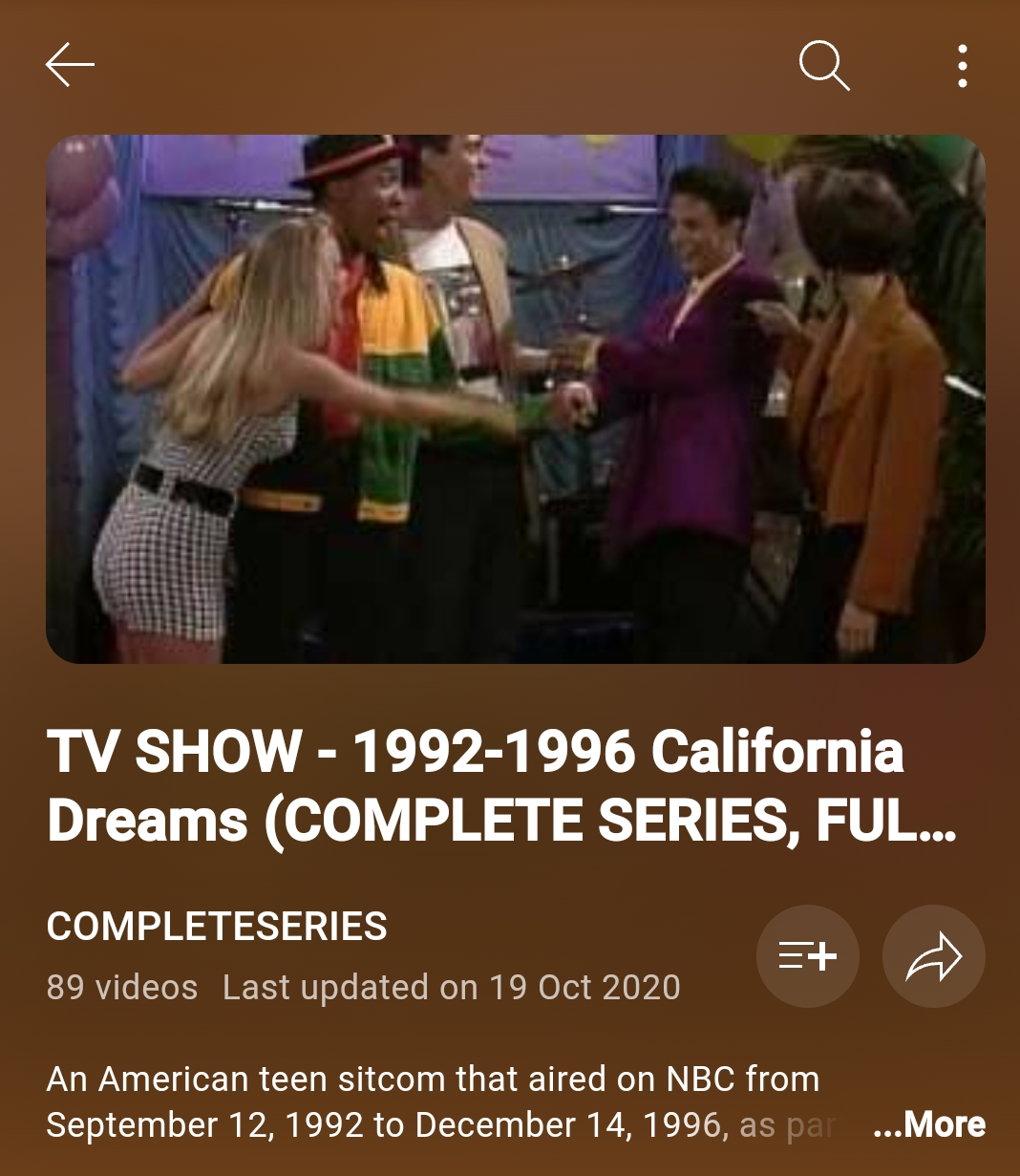Open the search magnifier icon
Image resolution: width=1020 pixels, height=1176 pixels.
coord(823,65)
